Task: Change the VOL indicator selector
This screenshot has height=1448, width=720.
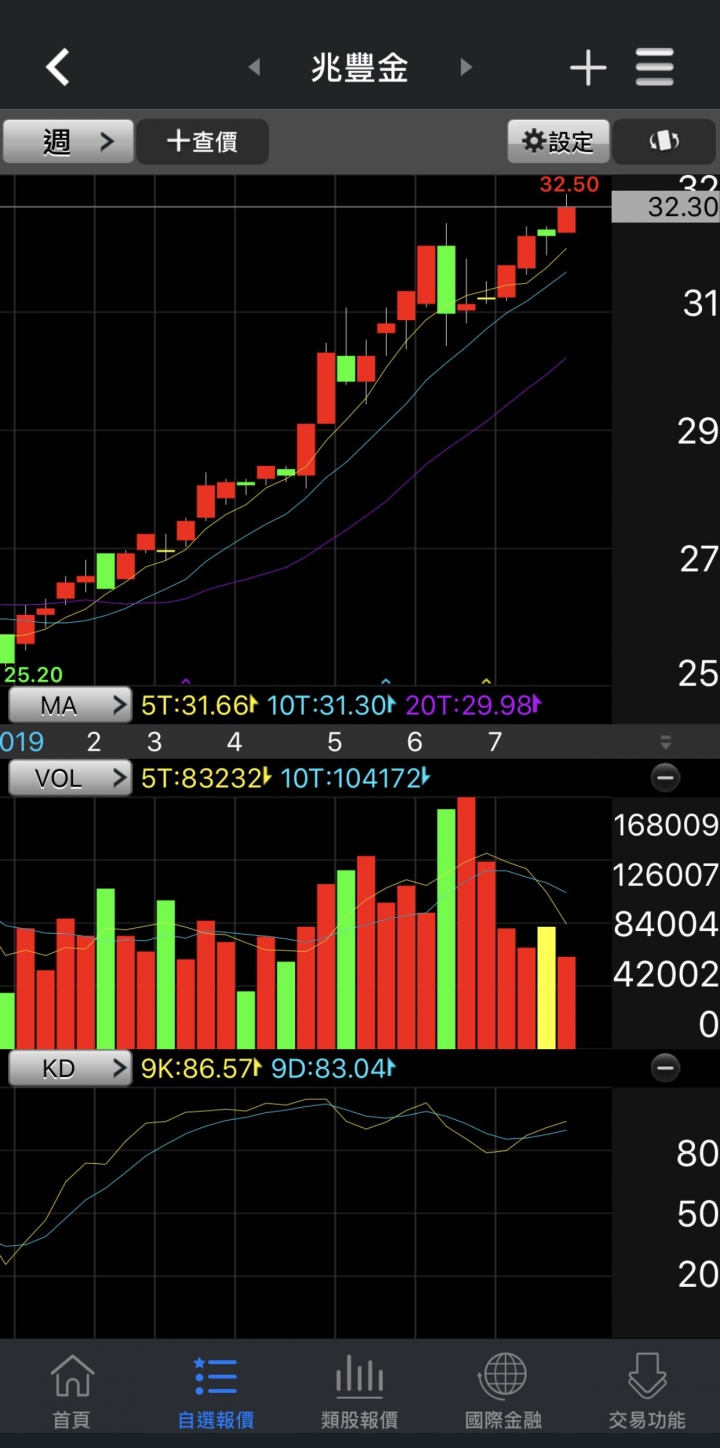Action: click(x=69, y=777)
